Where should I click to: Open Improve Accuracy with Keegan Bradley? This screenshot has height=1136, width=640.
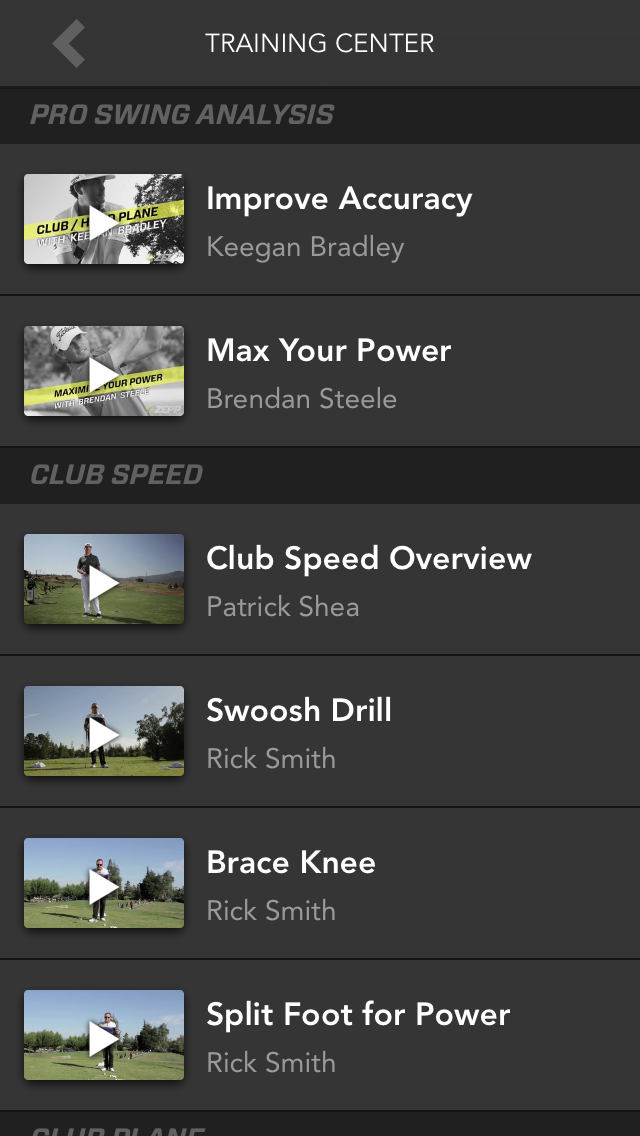tap(320, 219)
